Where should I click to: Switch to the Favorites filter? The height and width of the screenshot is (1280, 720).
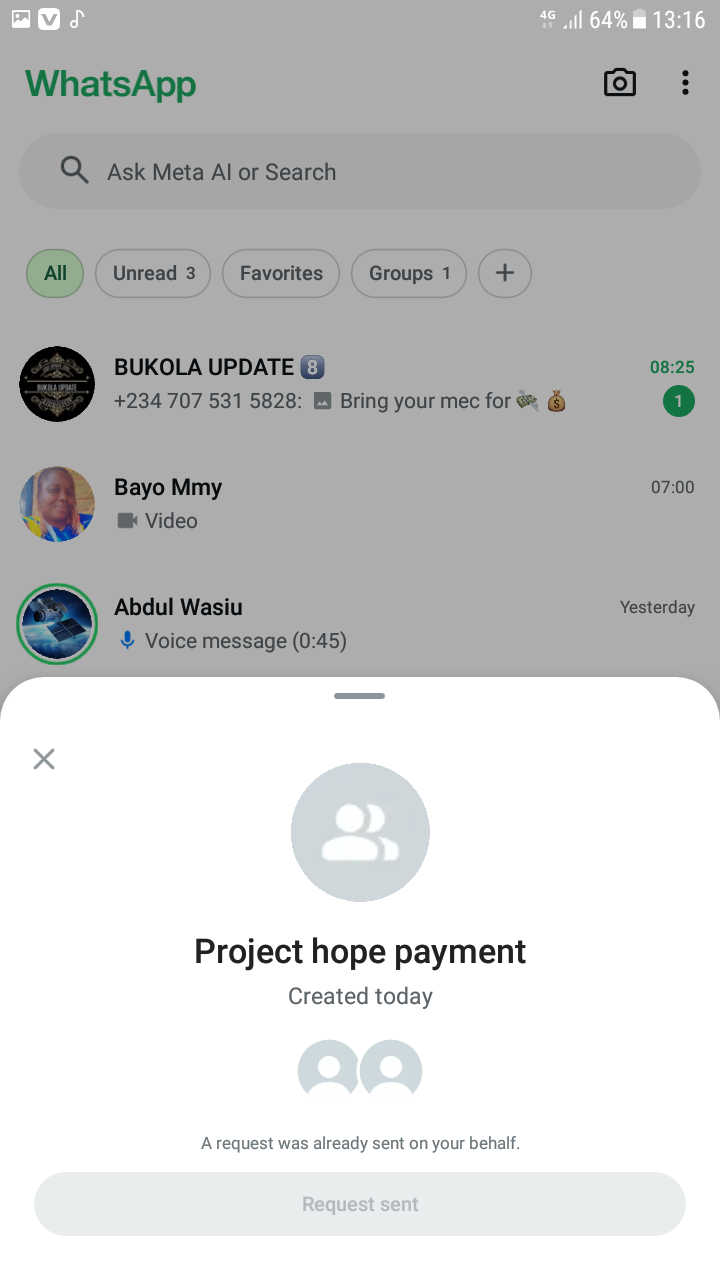point(281,273)
